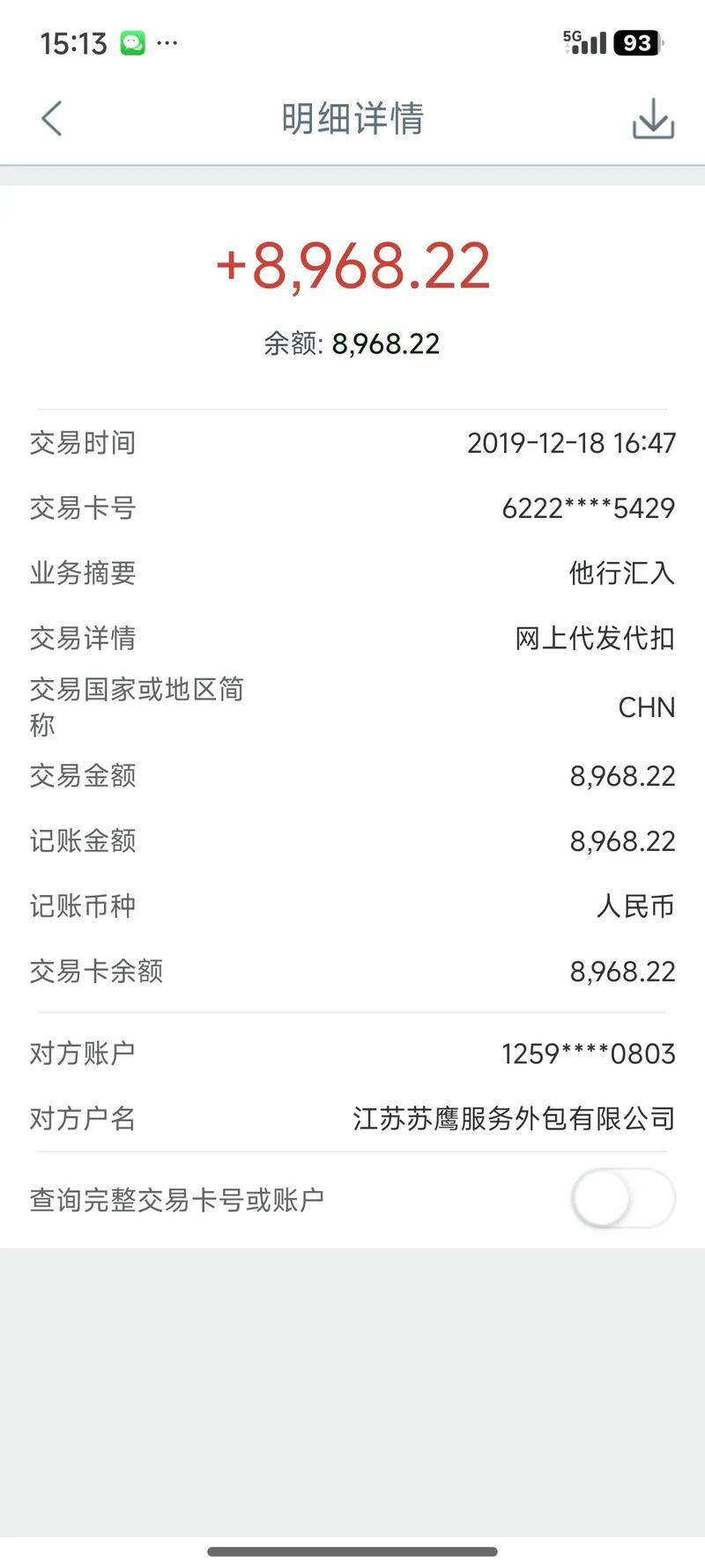Tap the 余额 balance value 8,968.22
This screenshot has height=1568, width=705.
click(385, 344)
